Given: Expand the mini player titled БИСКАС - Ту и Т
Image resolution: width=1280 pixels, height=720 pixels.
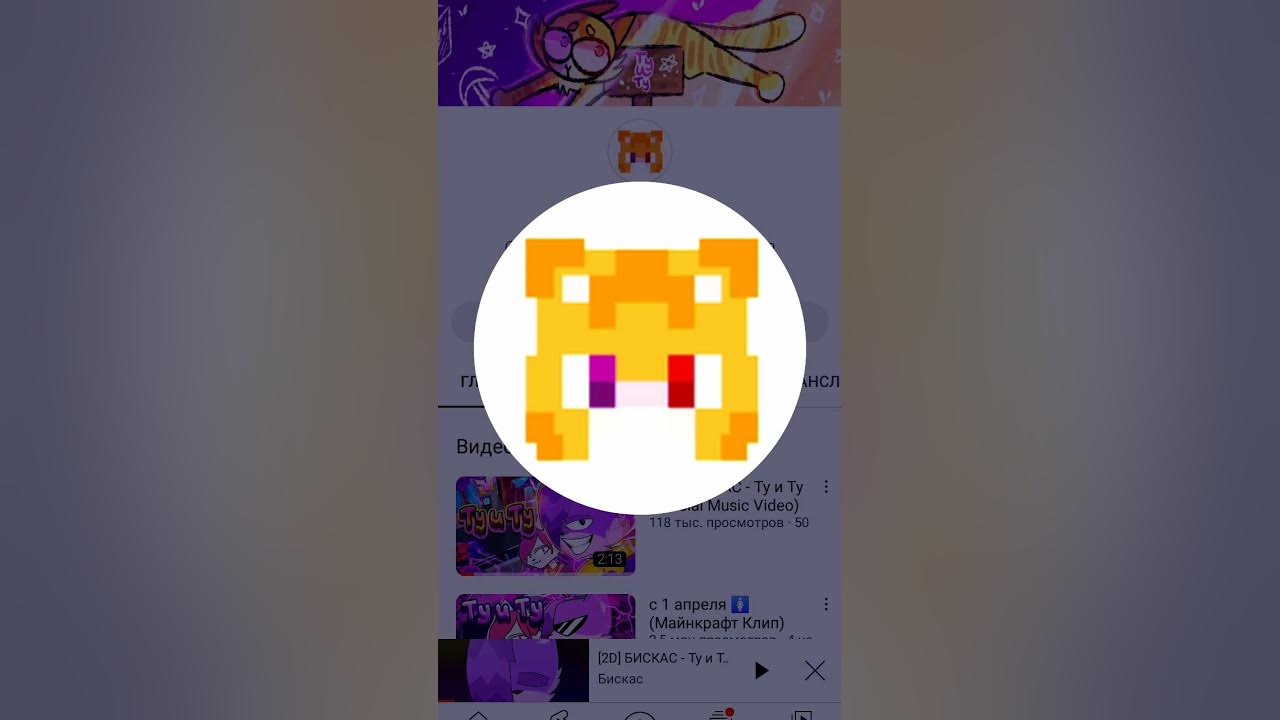Looking at the screenshot, I should [x=663, y=667].
